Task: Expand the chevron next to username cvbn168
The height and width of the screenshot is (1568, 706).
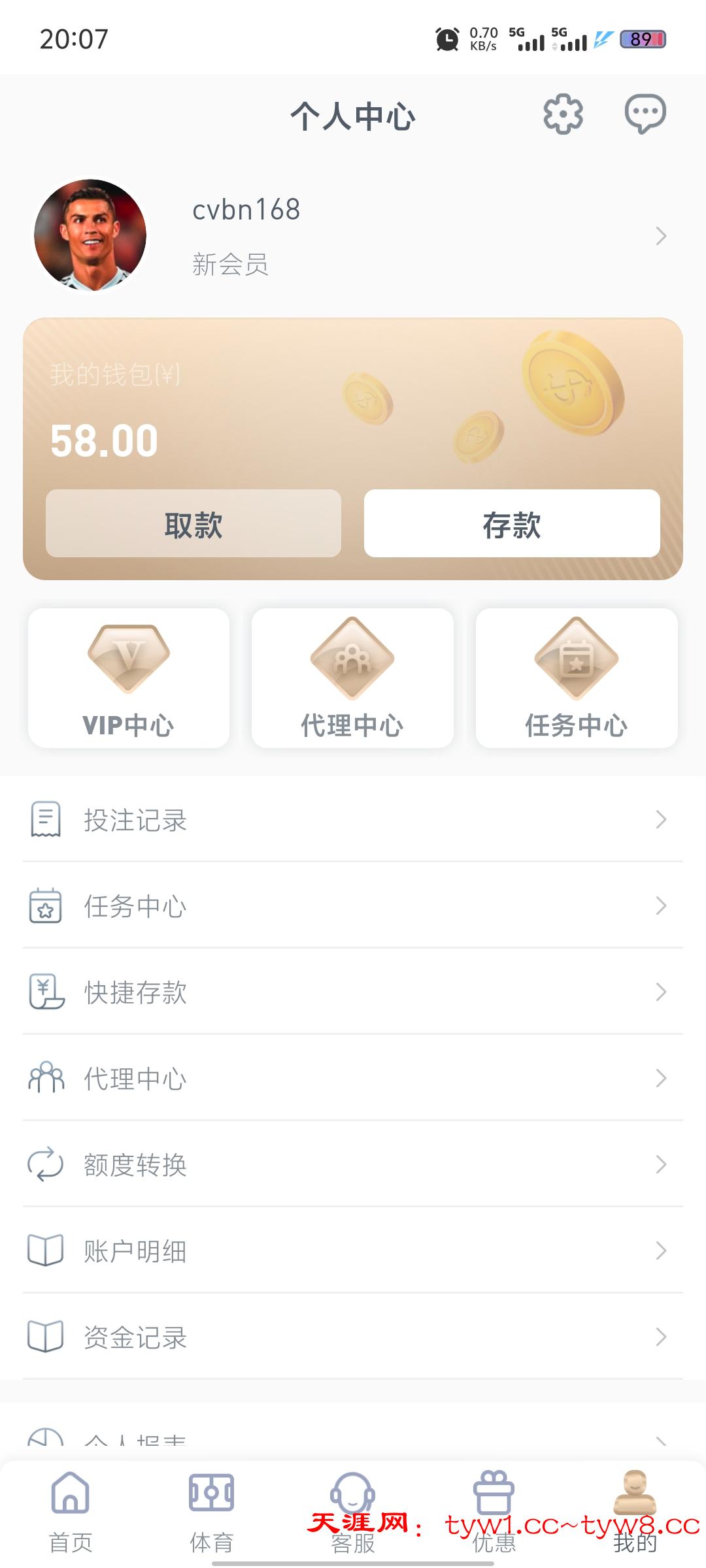Action: (x=662, y=237)
